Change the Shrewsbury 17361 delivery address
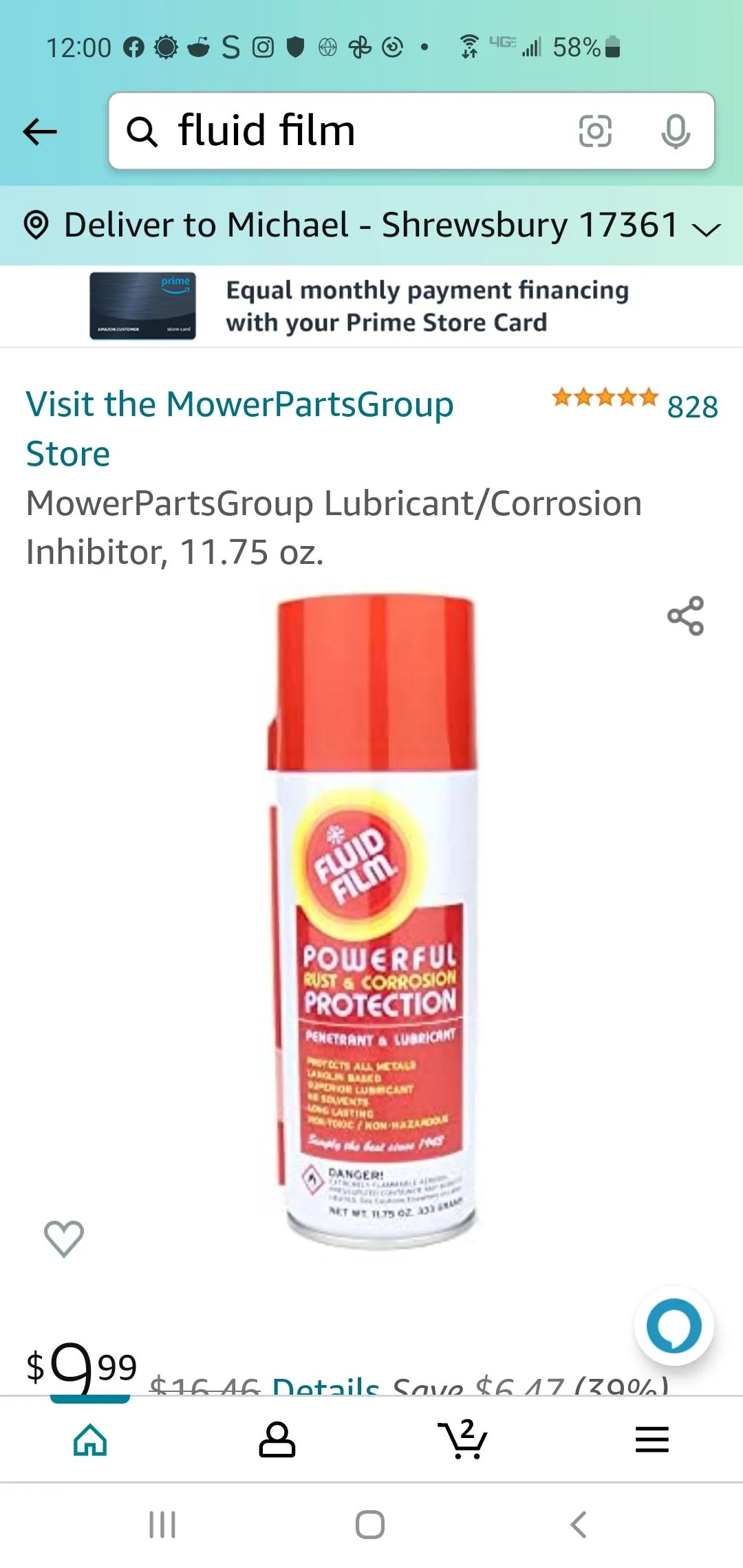The width and height of the screenshot is (743, 1568). click(x=371, y=226)
